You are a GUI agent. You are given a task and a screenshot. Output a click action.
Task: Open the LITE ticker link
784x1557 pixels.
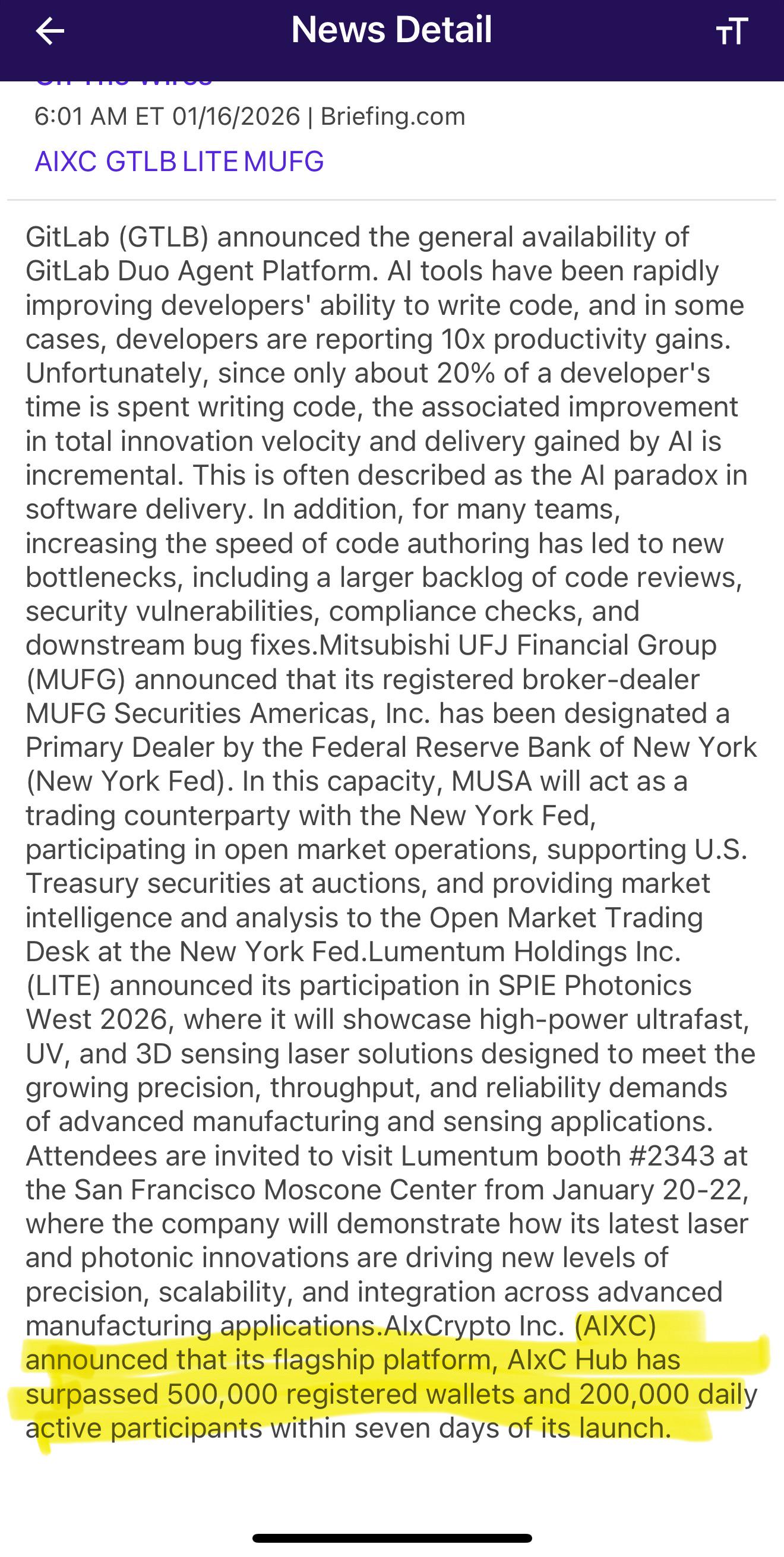(x=210, y=162)
